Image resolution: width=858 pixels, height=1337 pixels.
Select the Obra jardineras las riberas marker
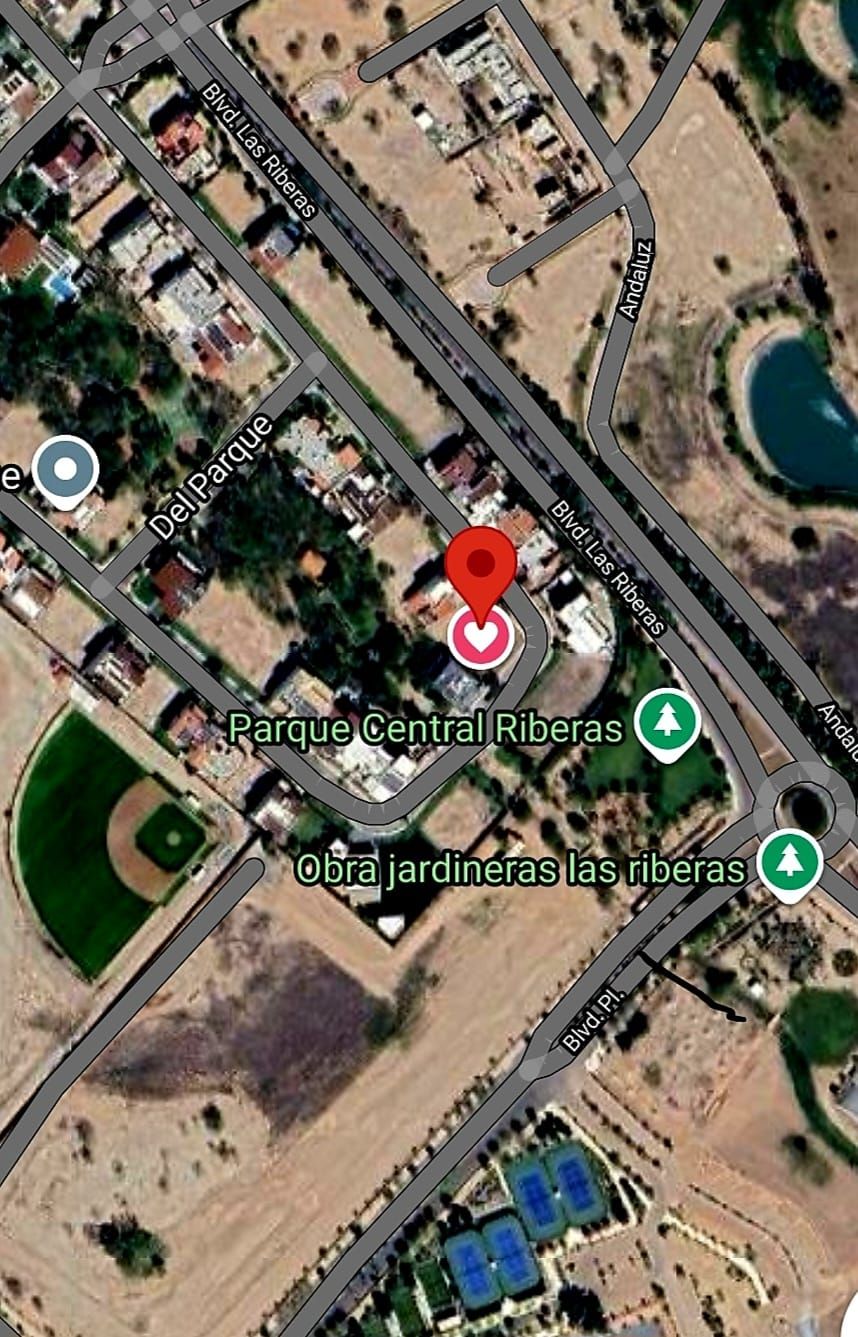(790, 864)
